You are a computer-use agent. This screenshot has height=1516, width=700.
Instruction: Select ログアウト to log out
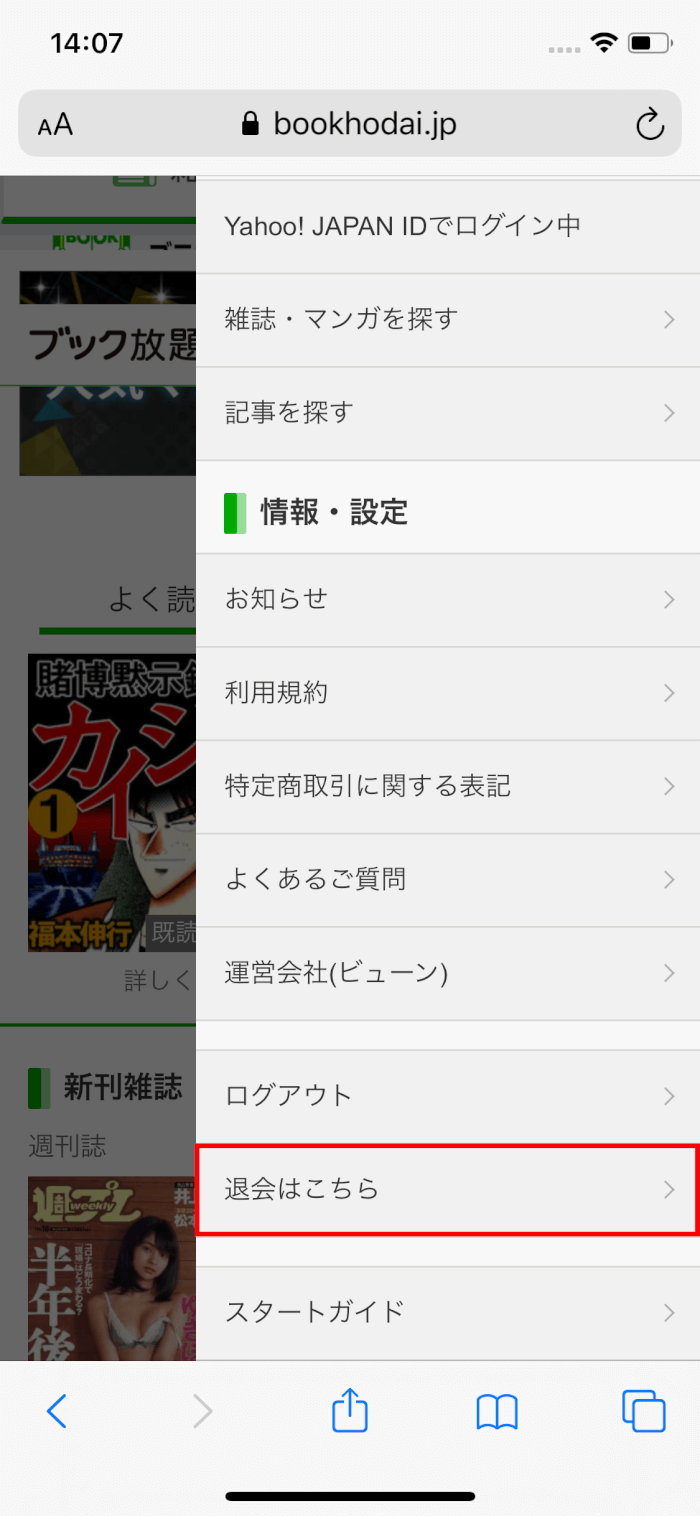click(448, 1096)
